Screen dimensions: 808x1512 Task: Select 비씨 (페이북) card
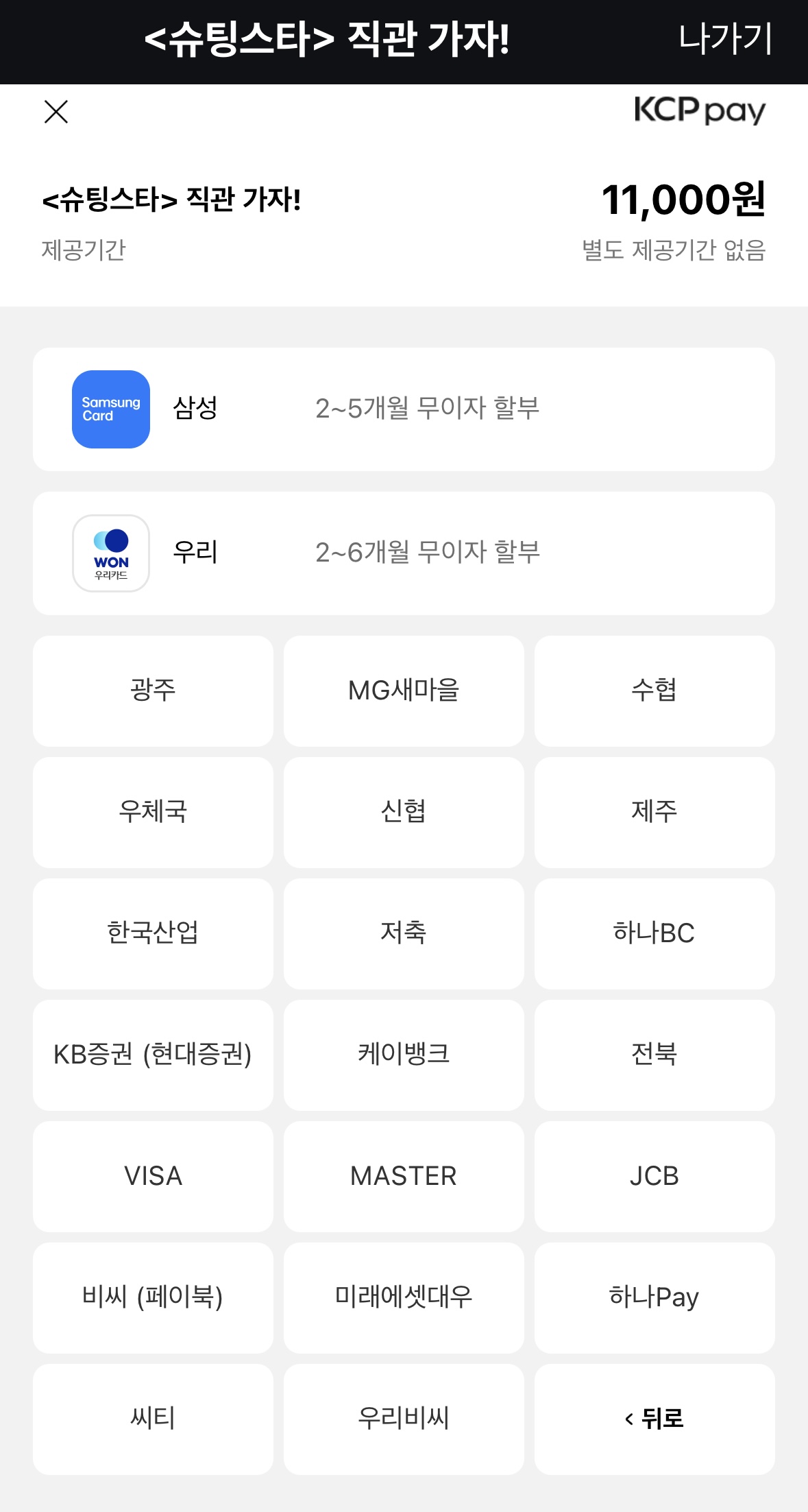click(153, 1298)
